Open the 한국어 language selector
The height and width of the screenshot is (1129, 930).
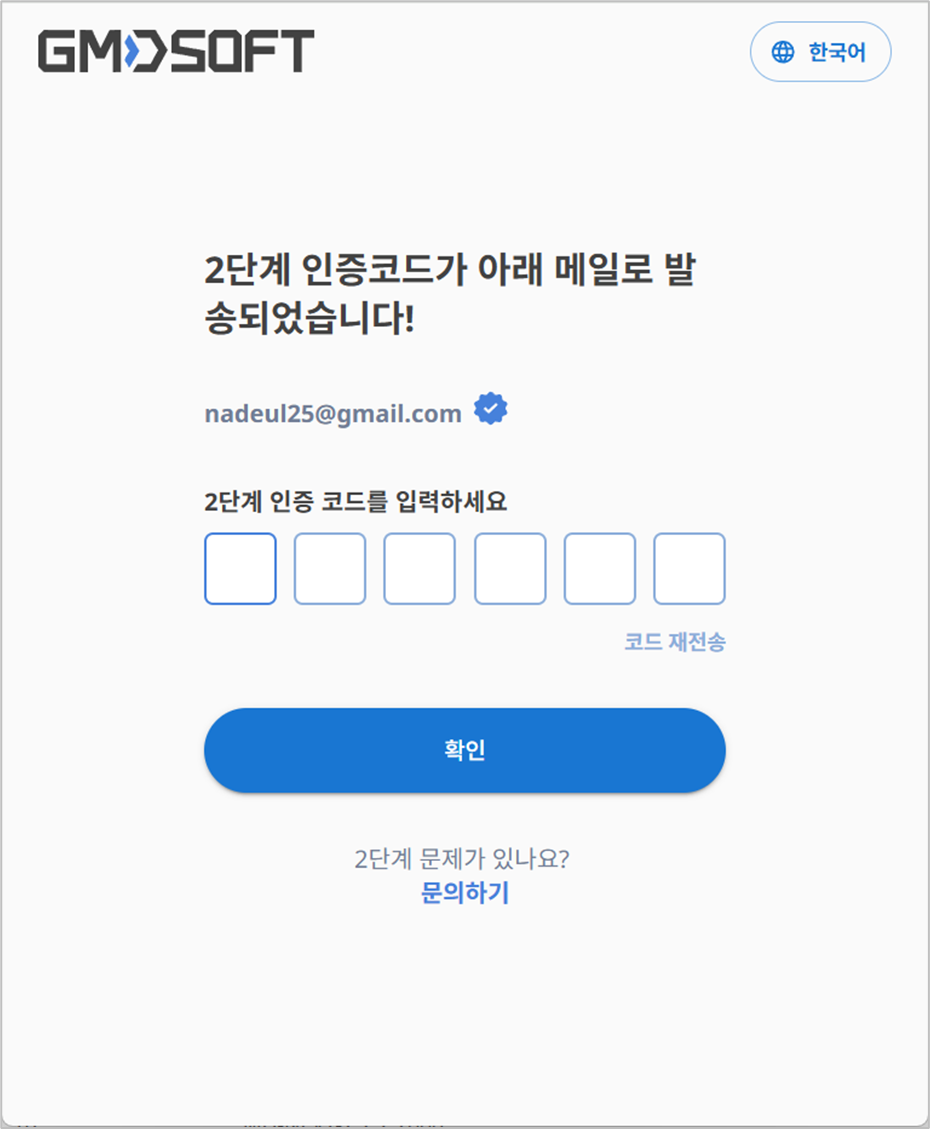820,52
